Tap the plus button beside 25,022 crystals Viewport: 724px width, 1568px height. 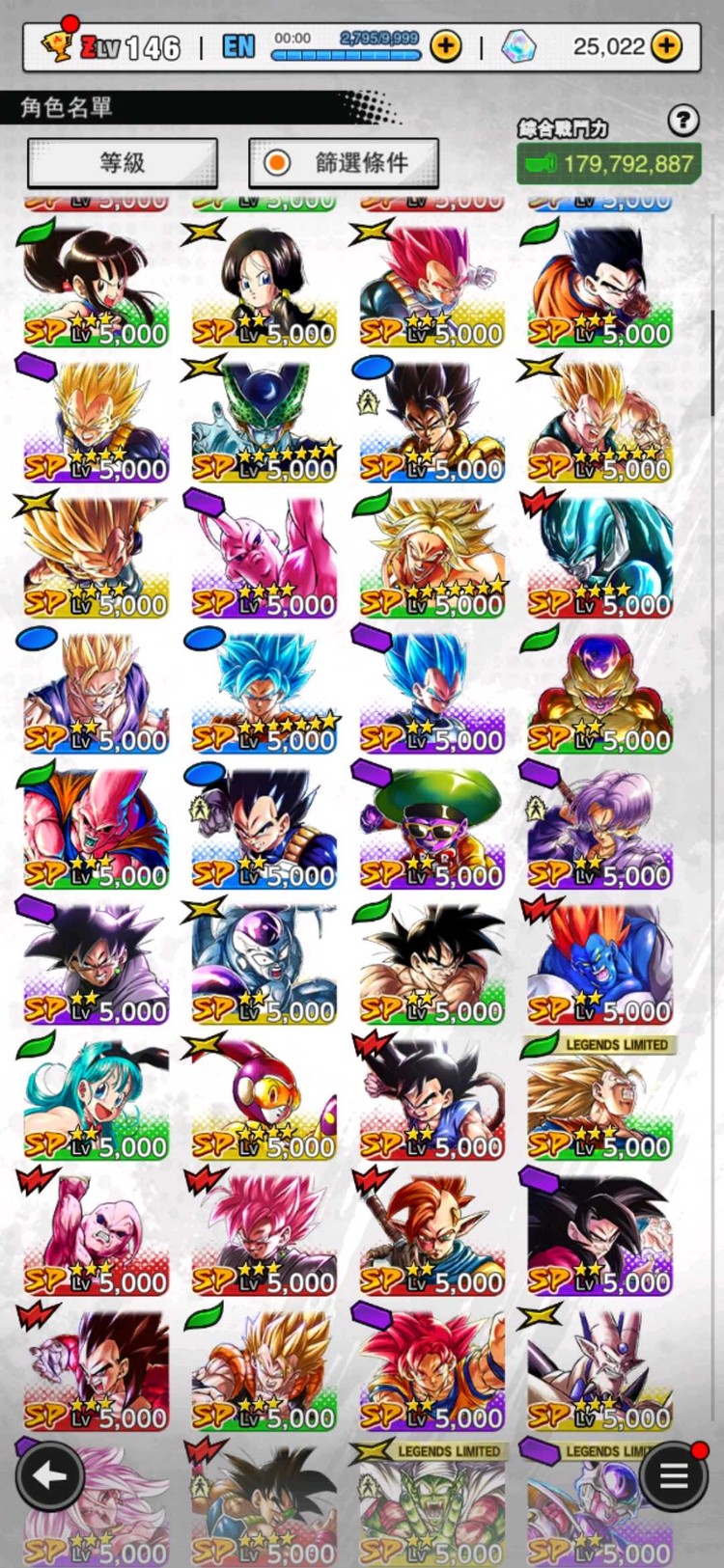tap(666, 45)
